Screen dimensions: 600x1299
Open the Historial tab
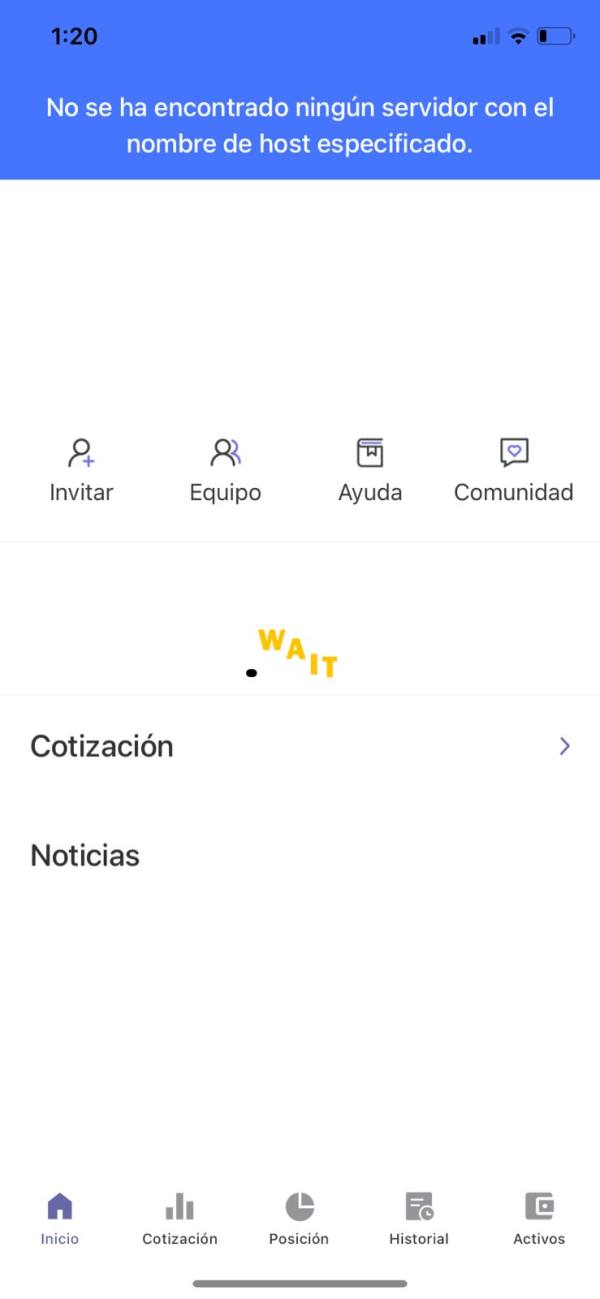419,1219
